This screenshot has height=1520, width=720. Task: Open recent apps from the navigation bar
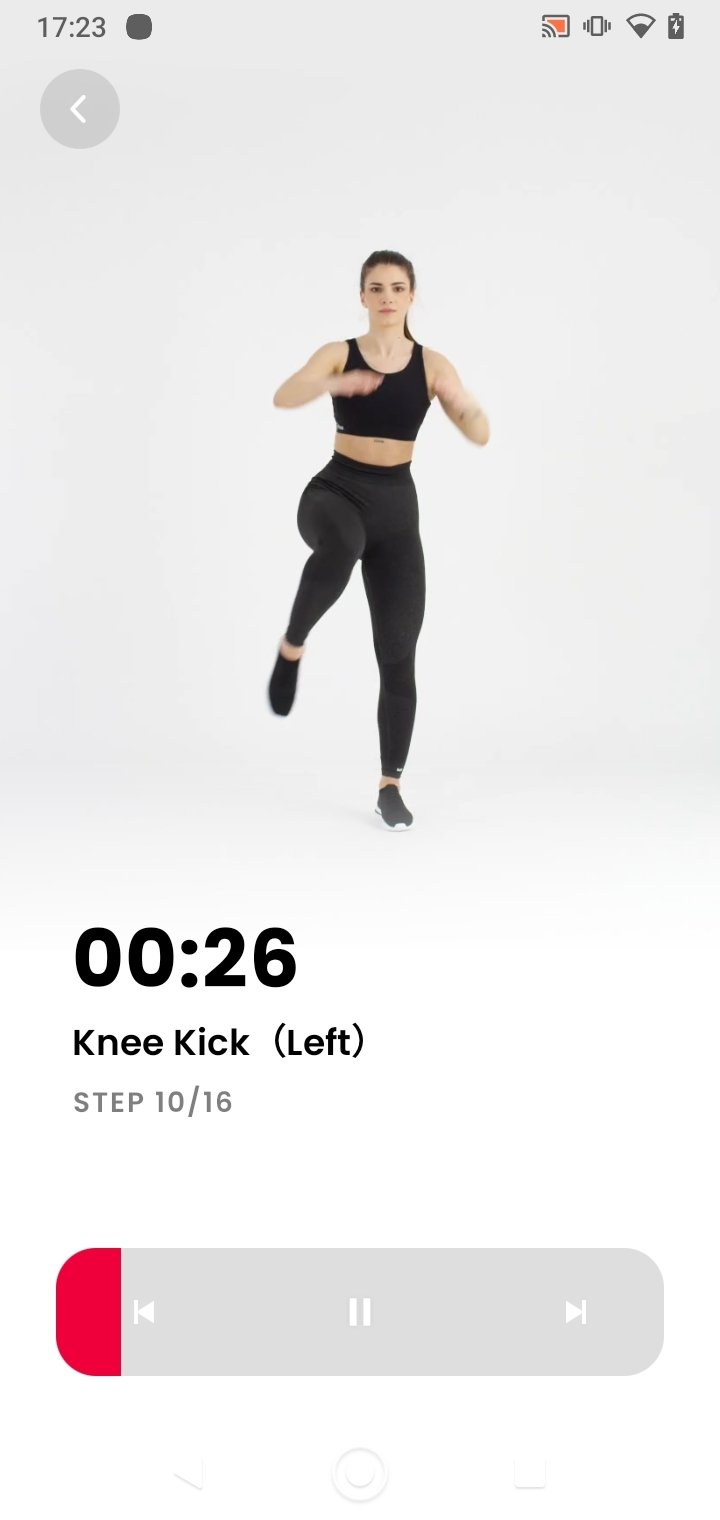tap(530, 1473)
